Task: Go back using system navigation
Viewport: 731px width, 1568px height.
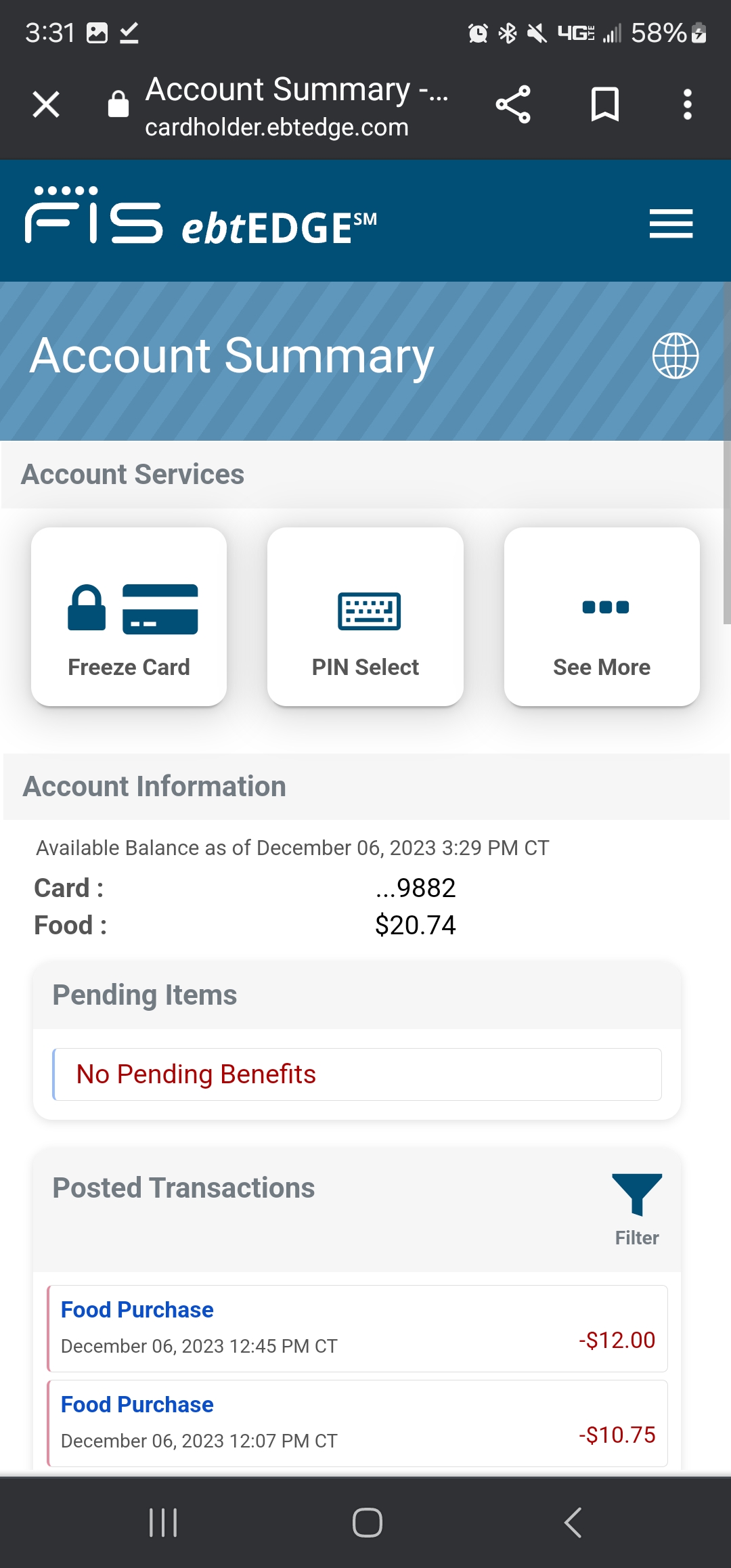Action: coord(573,1523)
